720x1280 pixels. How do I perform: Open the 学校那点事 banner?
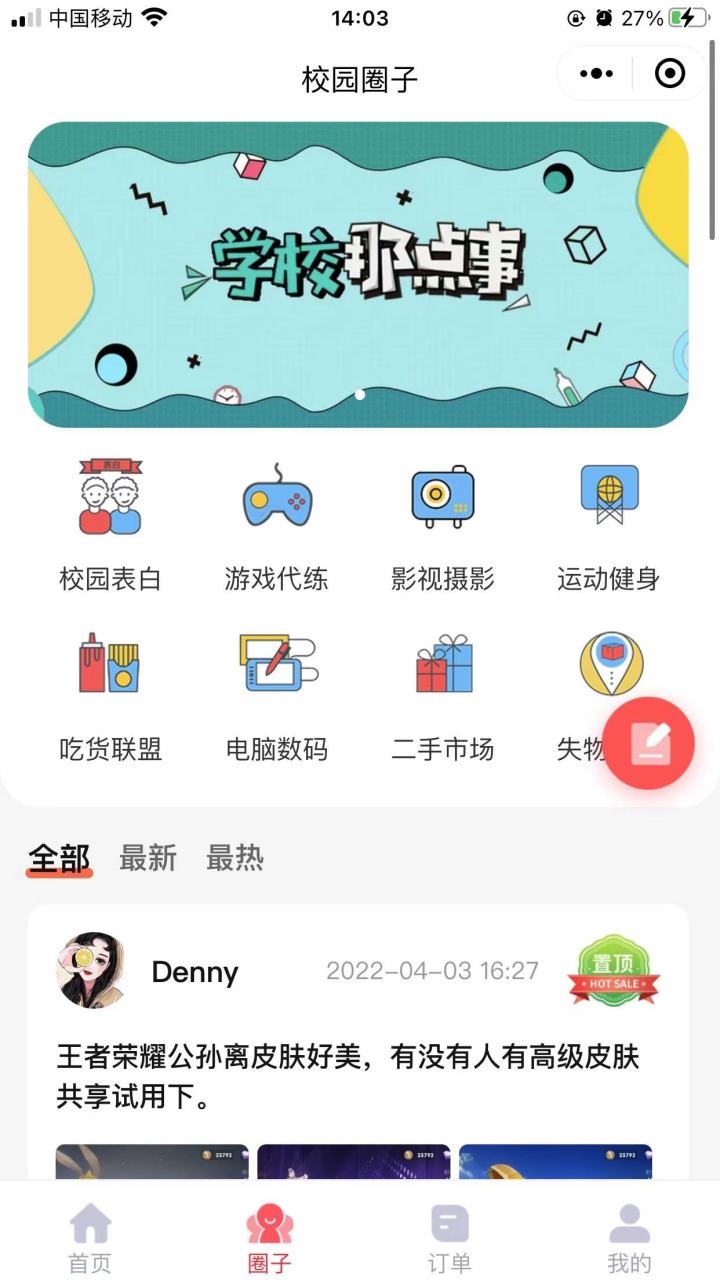point(358,275)
